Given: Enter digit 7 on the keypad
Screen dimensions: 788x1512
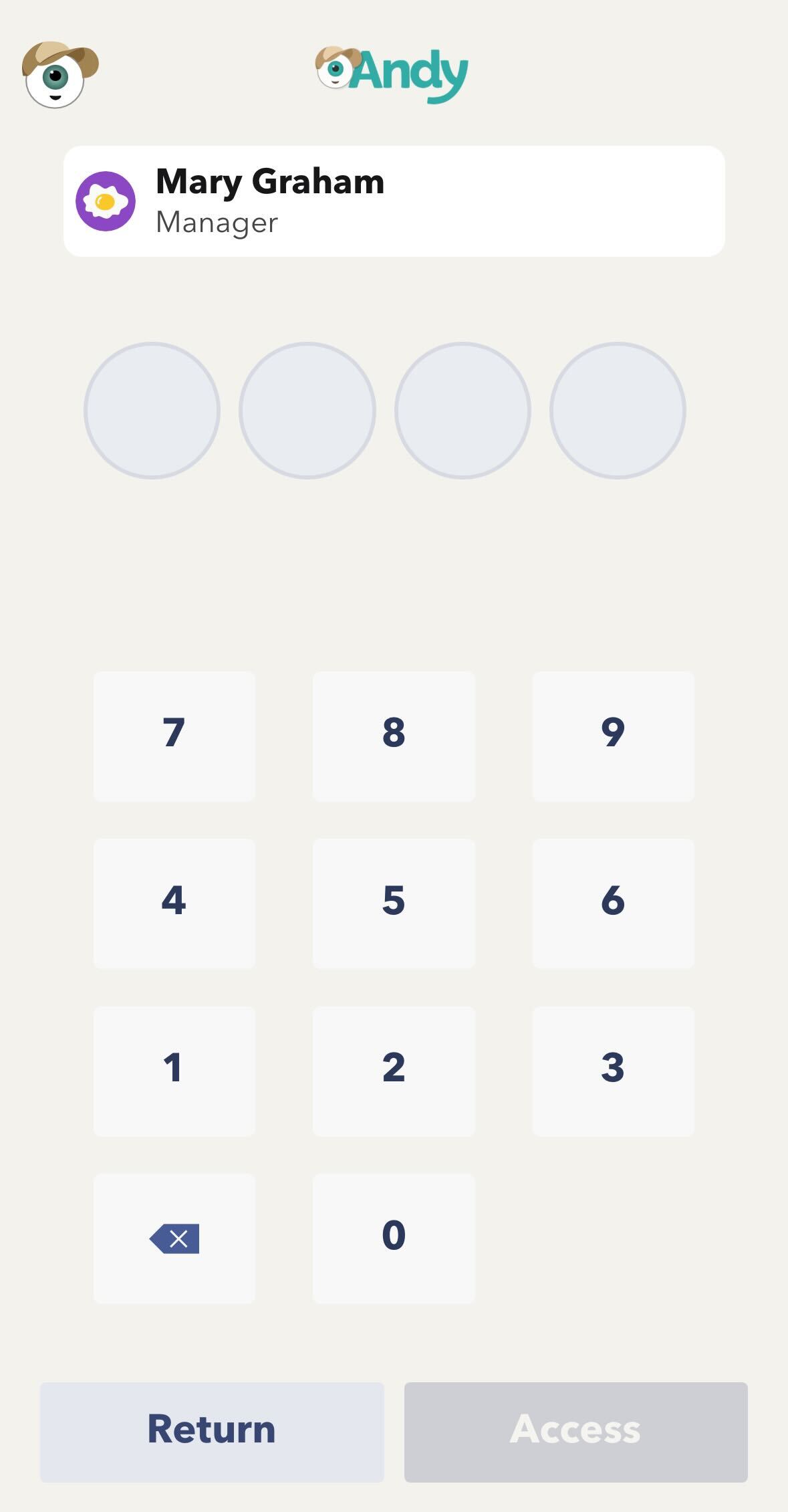Looking at the screenshot, I should point(174,736).
